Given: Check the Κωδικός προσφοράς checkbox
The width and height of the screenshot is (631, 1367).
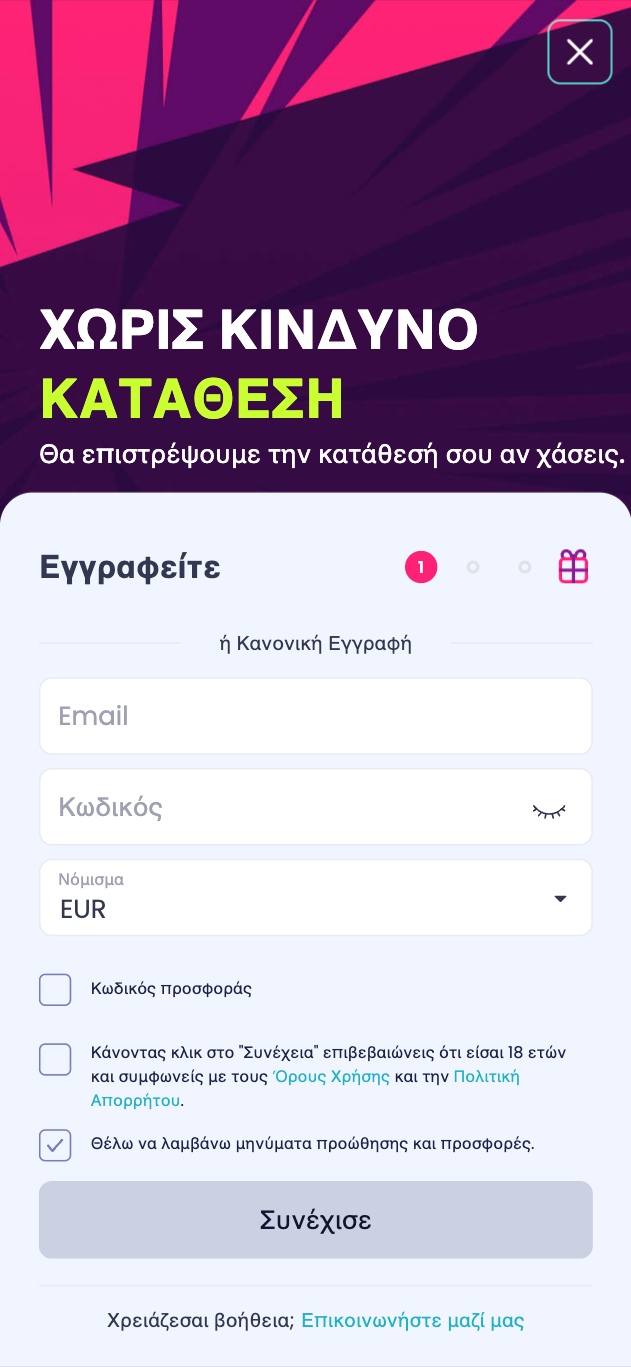Looking at the screenshot, I should pyautogui.click(x=55, y=989).
